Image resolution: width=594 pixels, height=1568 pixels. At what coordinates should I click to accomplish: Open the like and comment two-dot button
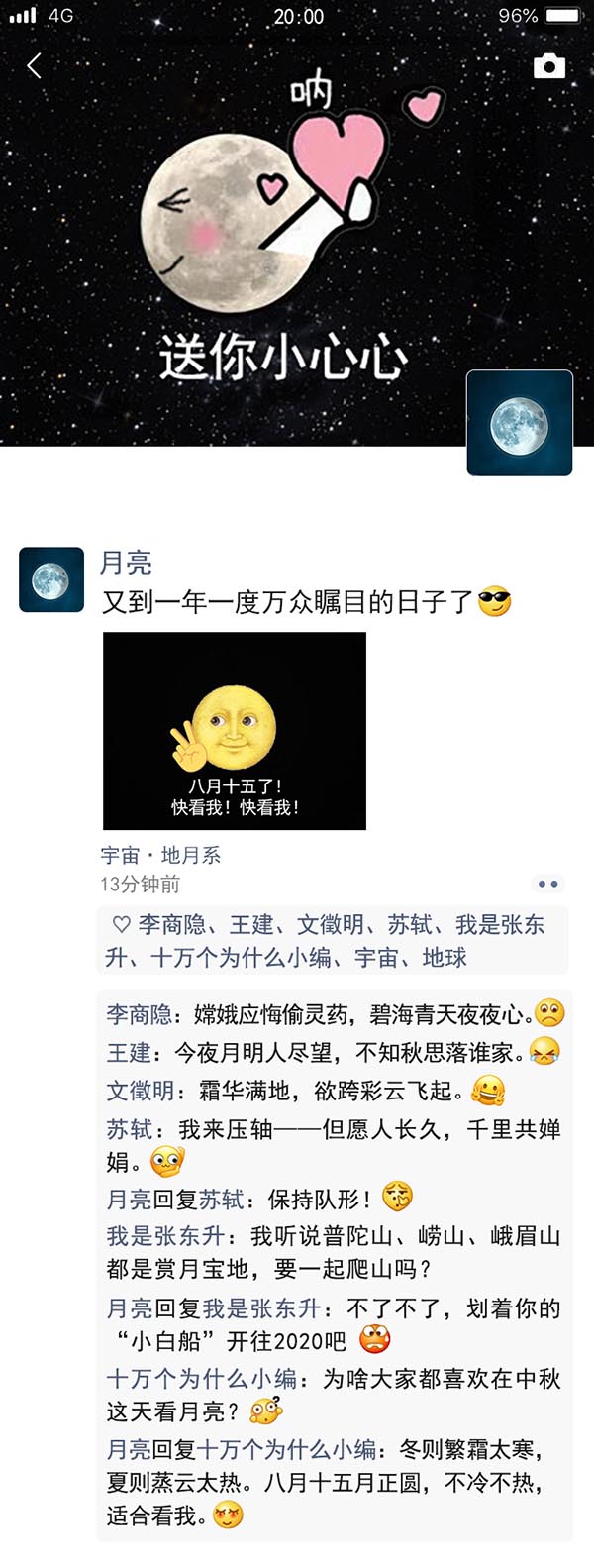[x=547, y=884]
